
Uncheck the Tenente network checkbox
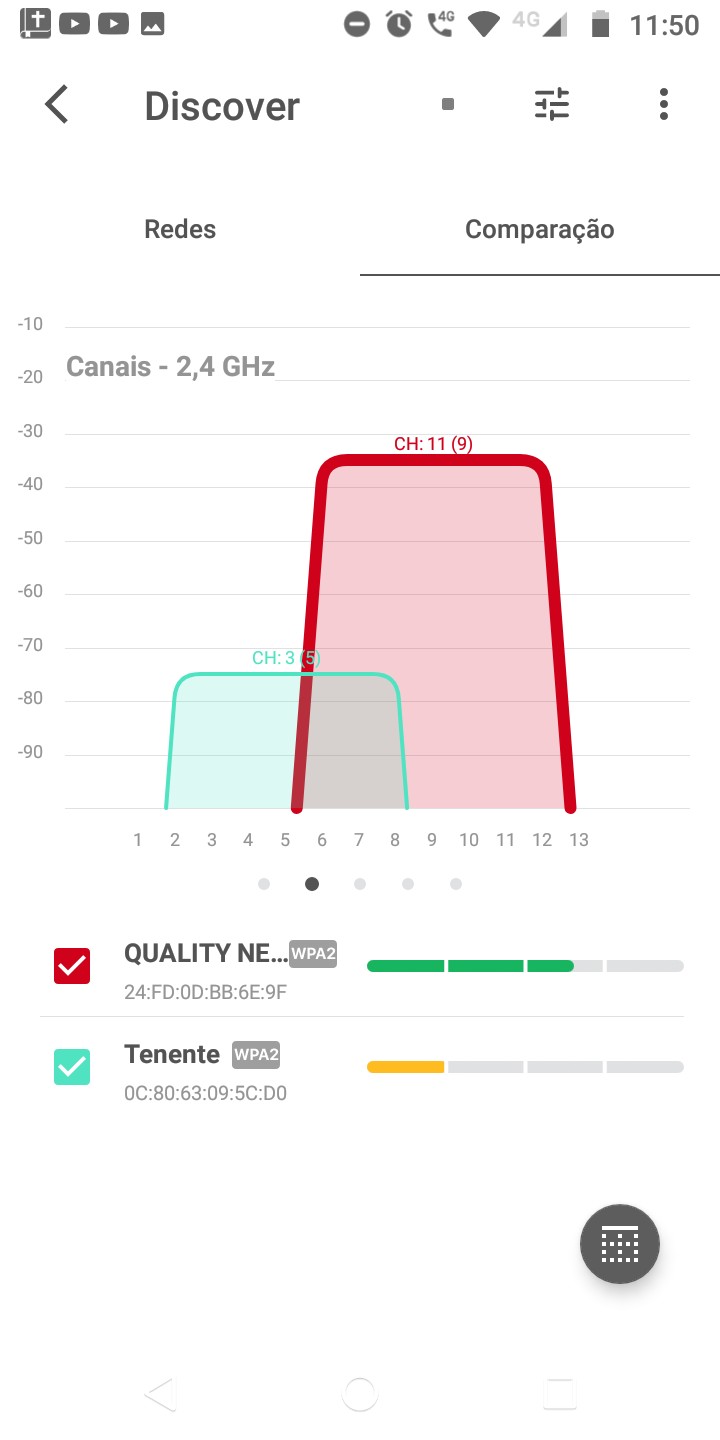72,1066
